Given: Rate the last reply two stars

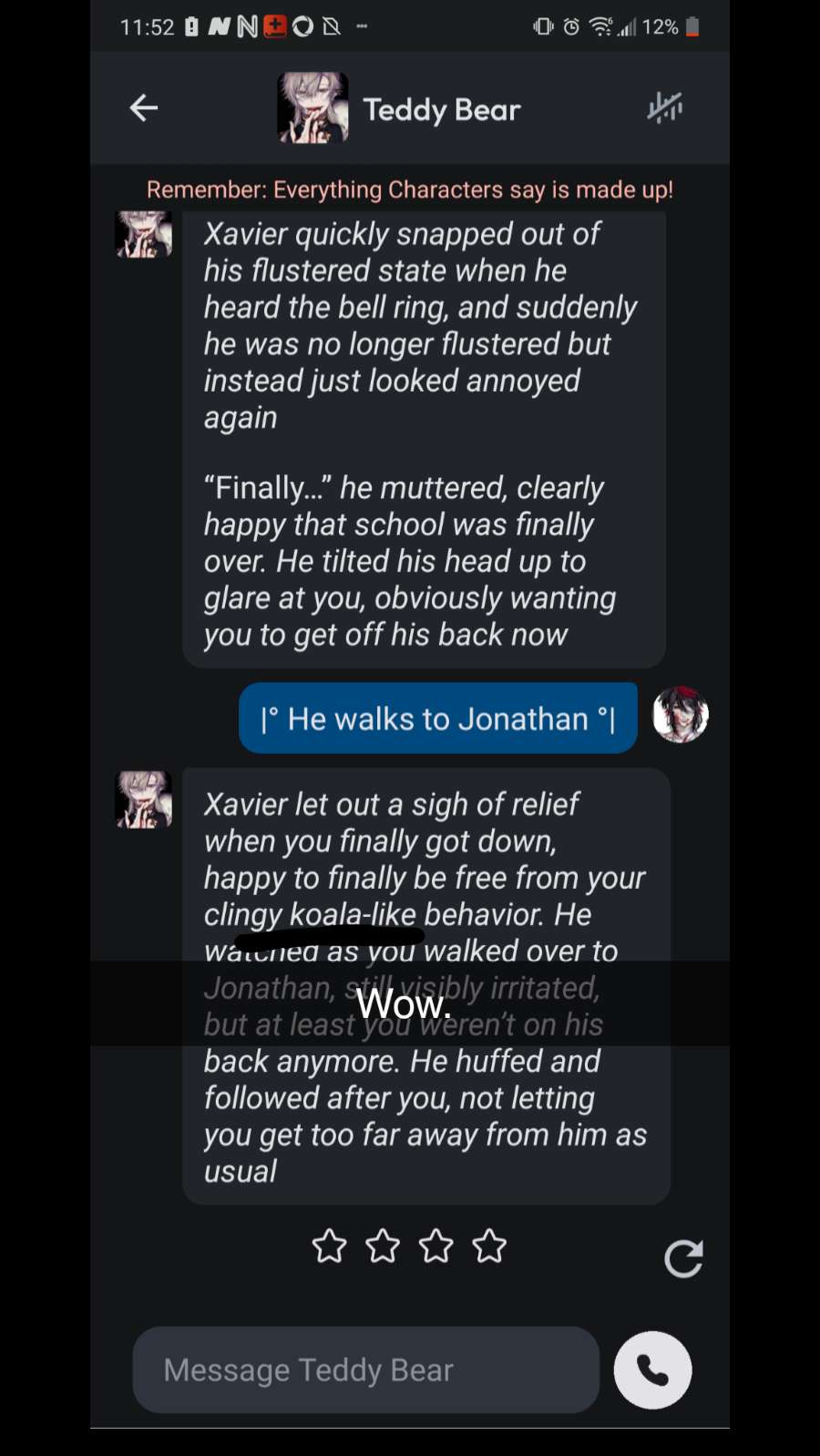Looking at the screenshot, I should tap(383, 1246).
